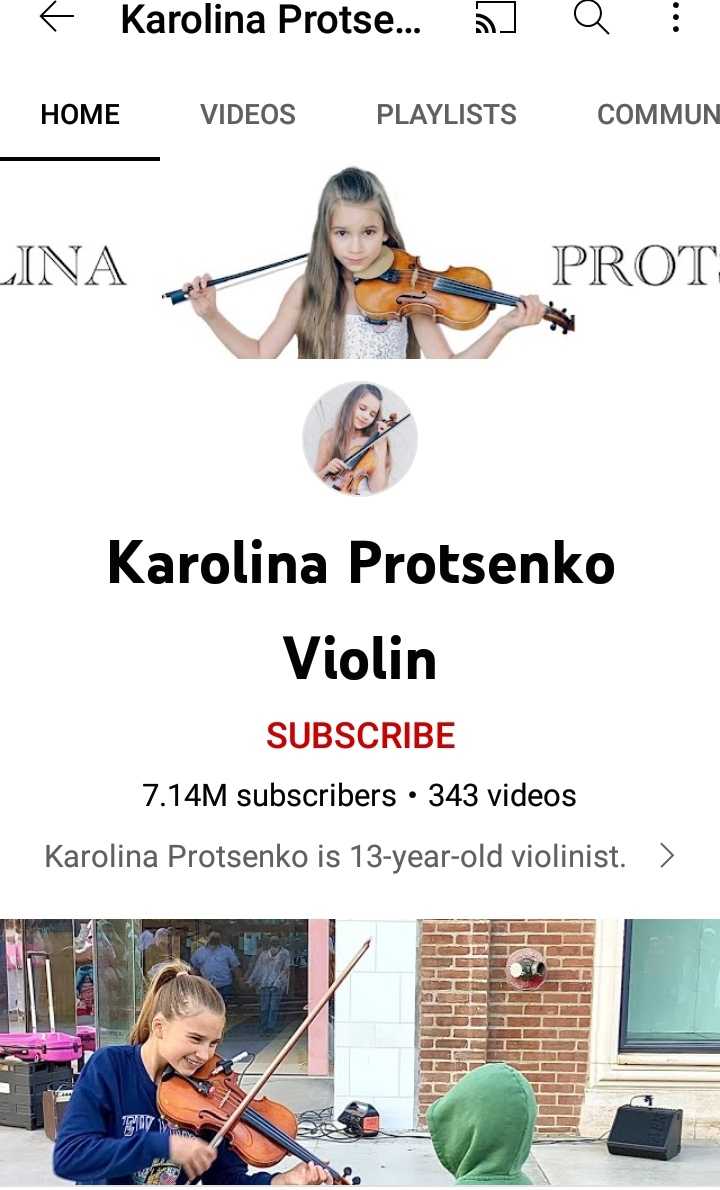The height and width of the screenshot is (1190, 720).
Task: Select the Home tab
Action: (x=80, y=114)
